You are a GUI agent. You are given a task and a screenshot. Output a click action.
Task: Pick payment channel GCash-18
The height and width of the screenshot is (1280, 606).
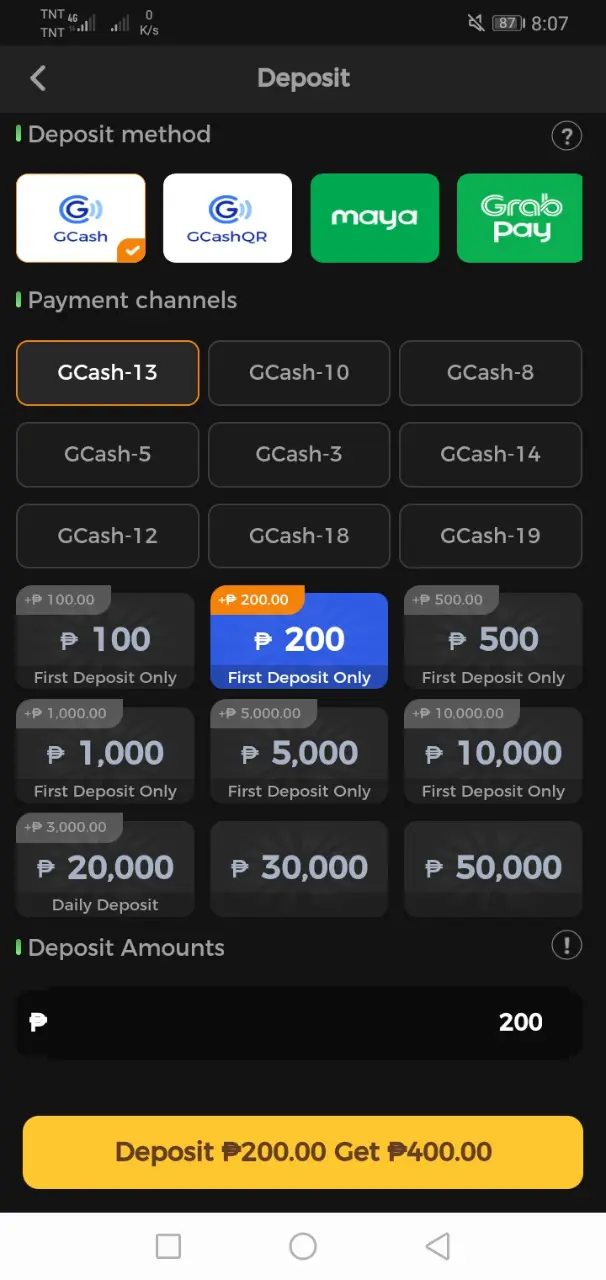[299, 537]
